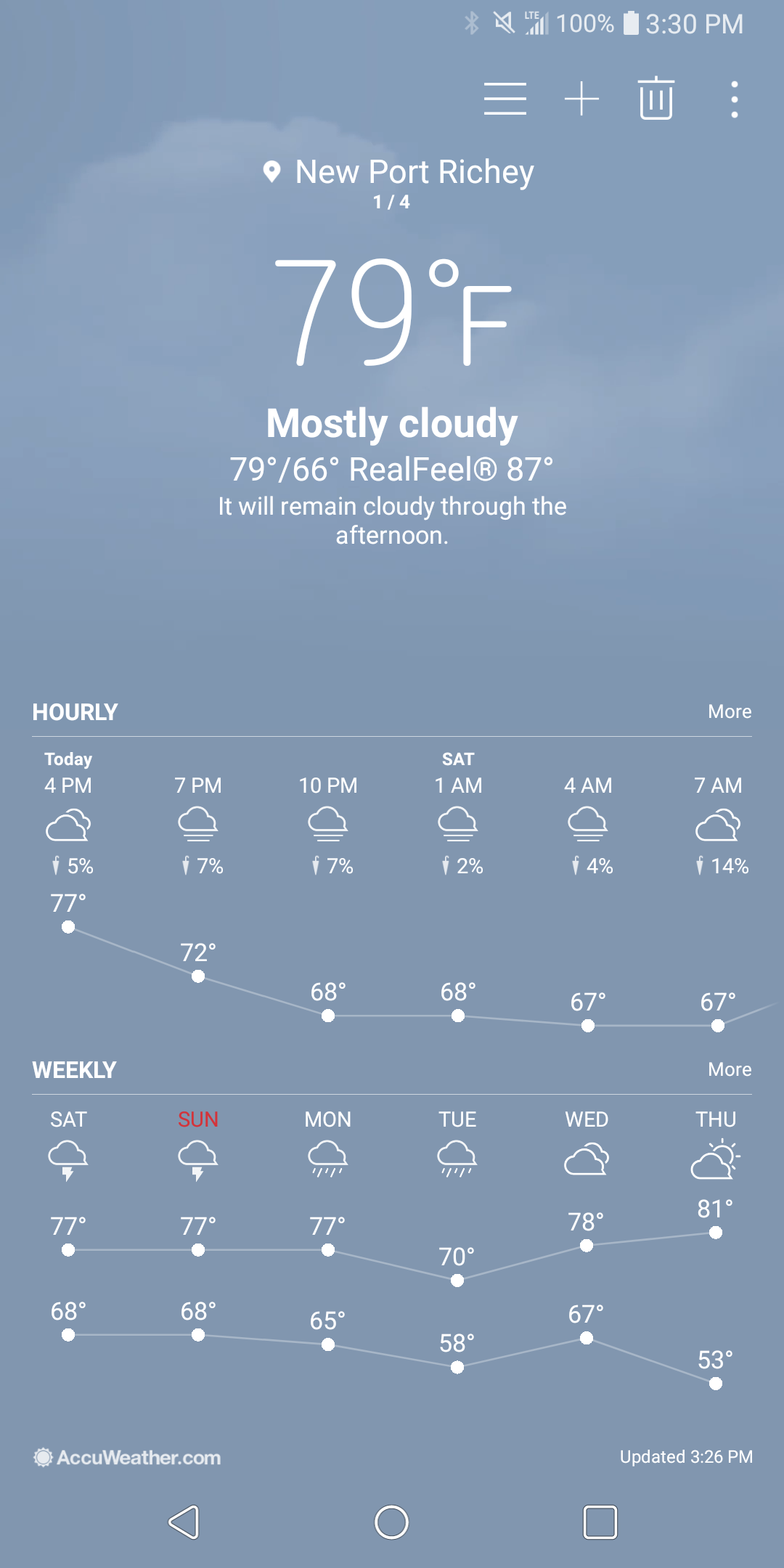View More in the Hourly forecast
This screenshot has width=784, height=1568.
[729, 711]
